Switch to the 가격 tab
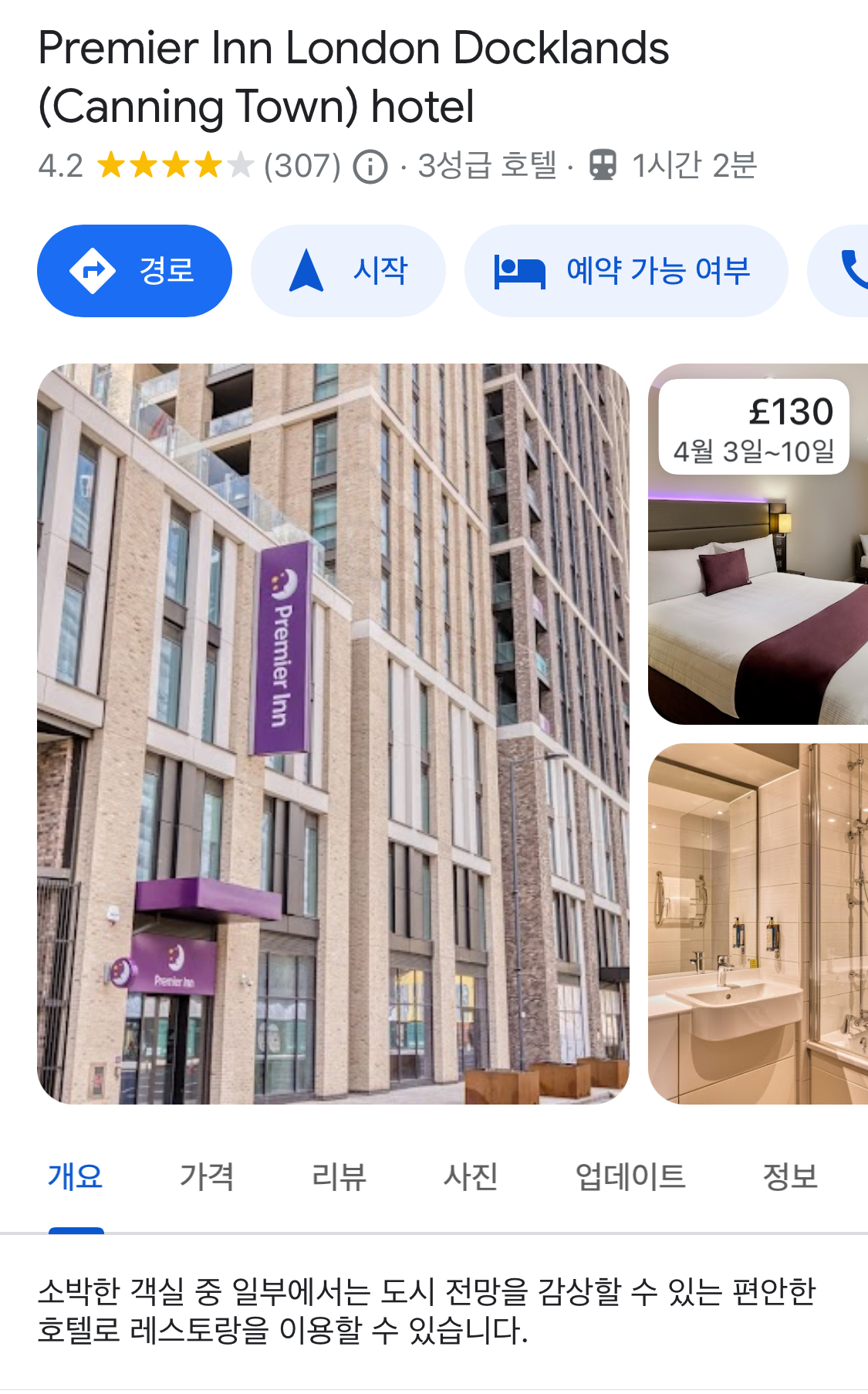The image size is (868, 1394). [207, 1176]
